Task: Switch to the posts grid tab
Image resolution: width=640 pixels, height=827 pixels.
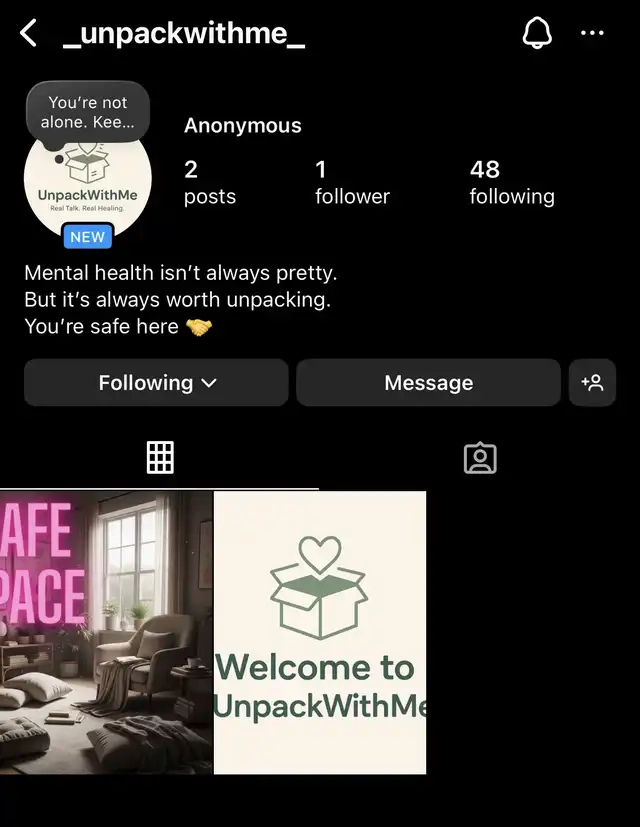Action: 160,457
